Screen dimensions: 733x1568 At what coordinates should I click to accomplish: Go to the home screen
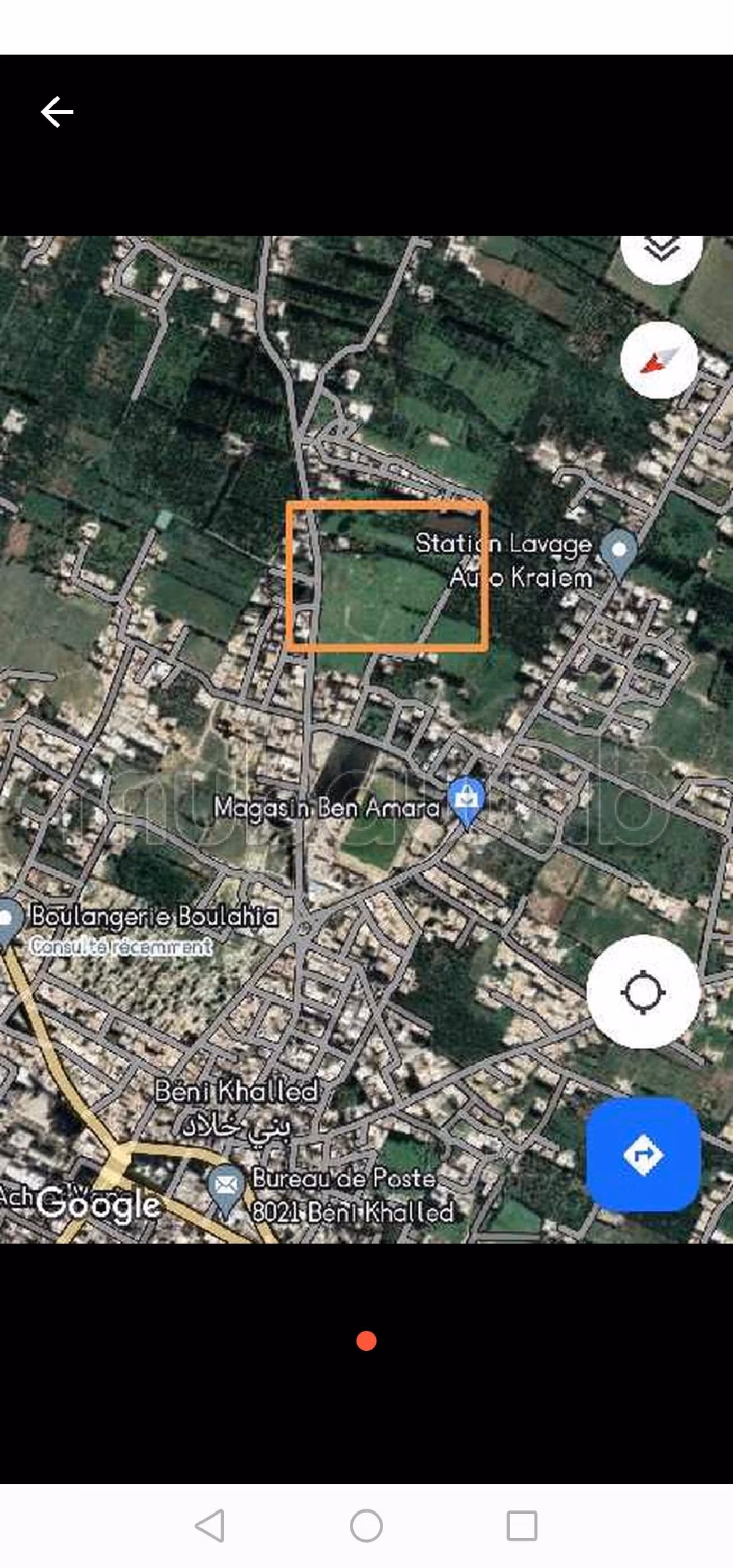(366, 1525)
